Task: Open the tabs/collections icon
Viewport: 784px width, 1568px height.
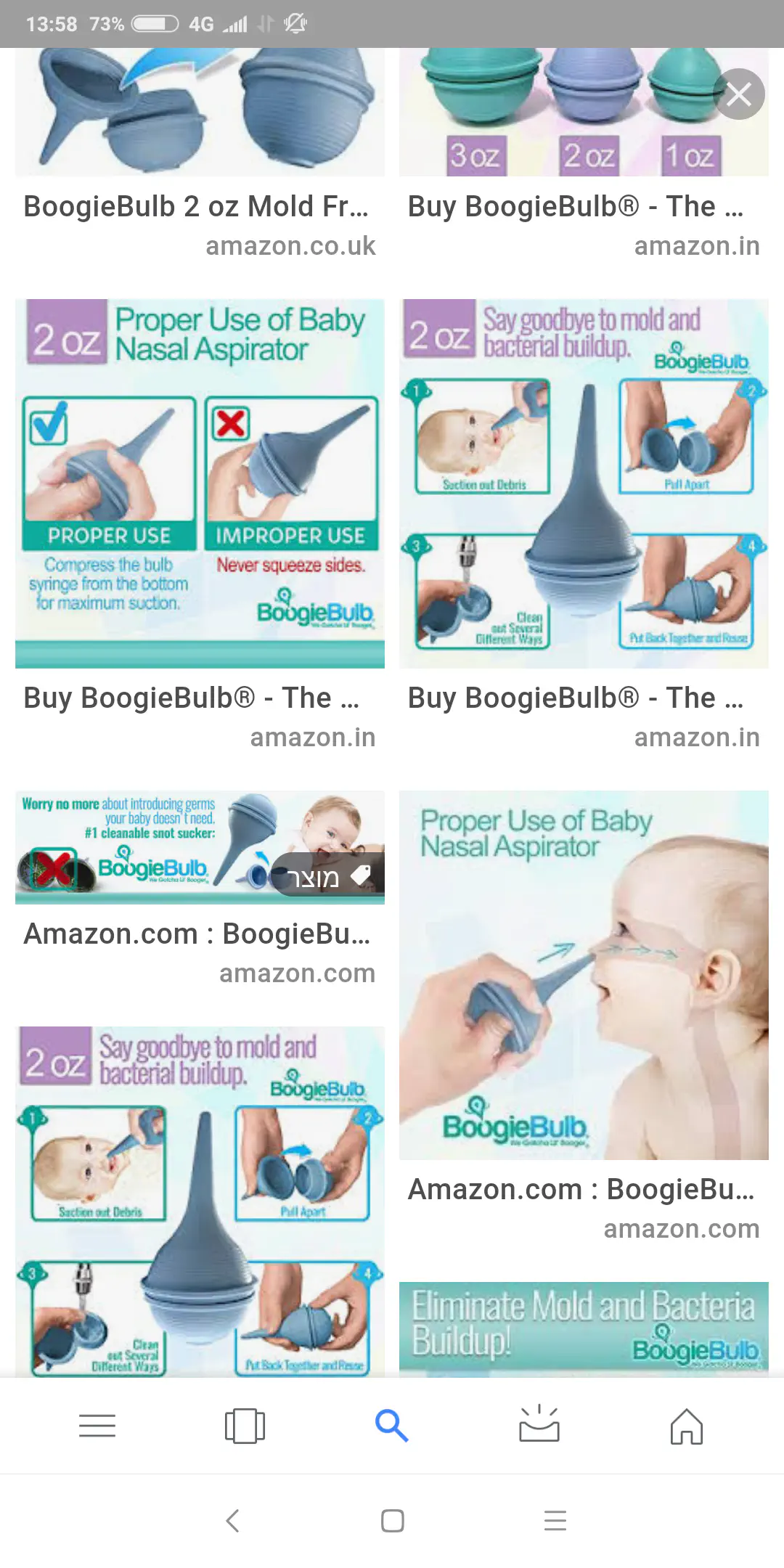Action: (x=245, y=1426)
